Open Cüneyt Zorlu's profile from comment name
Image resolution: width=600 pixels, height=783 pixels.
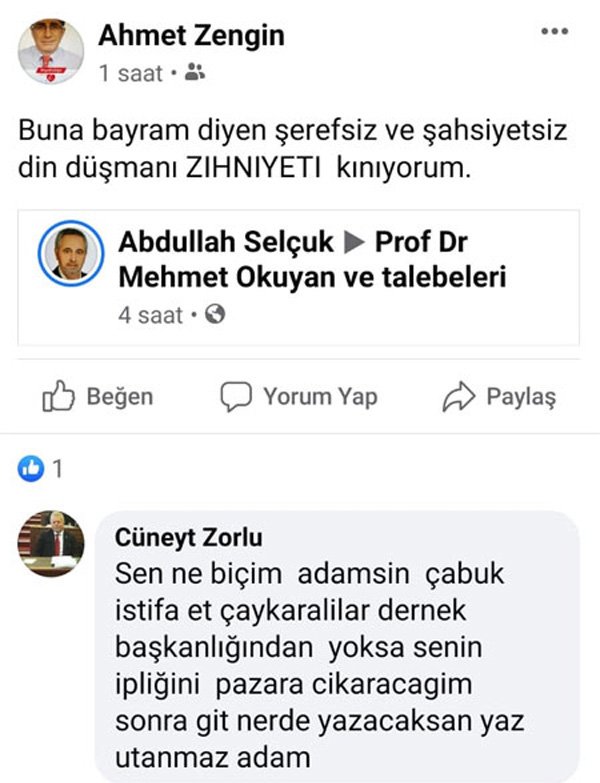point(189,538)
